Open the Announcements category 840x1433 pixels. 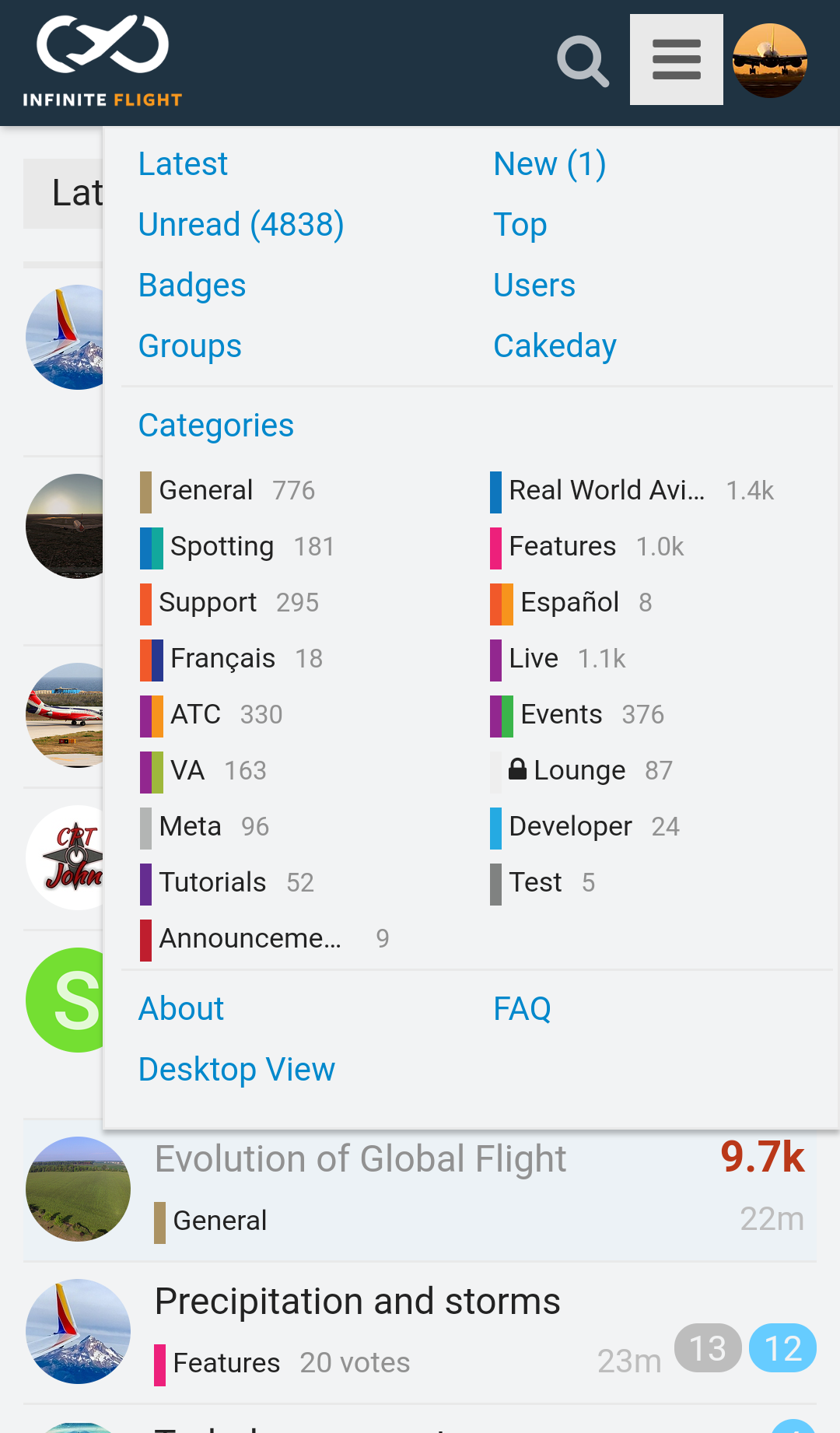click(250, 939)
